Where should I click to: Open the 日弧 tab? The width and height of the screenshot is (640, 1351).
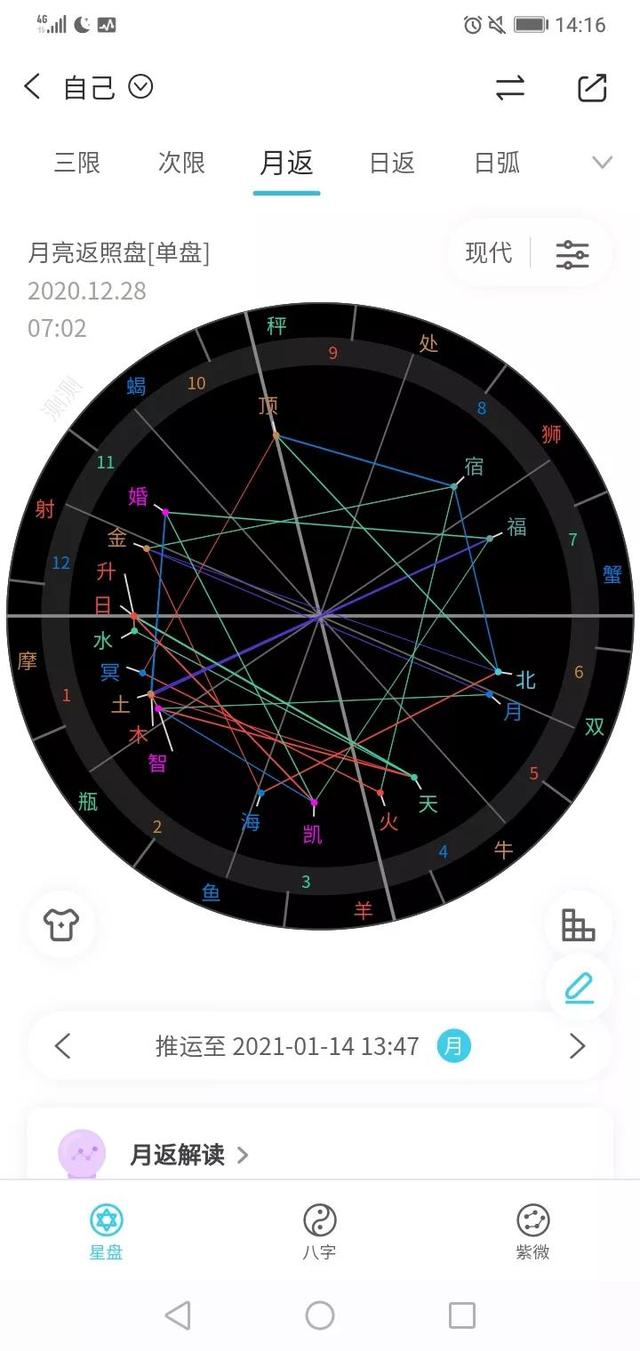(x=497, y=163)
